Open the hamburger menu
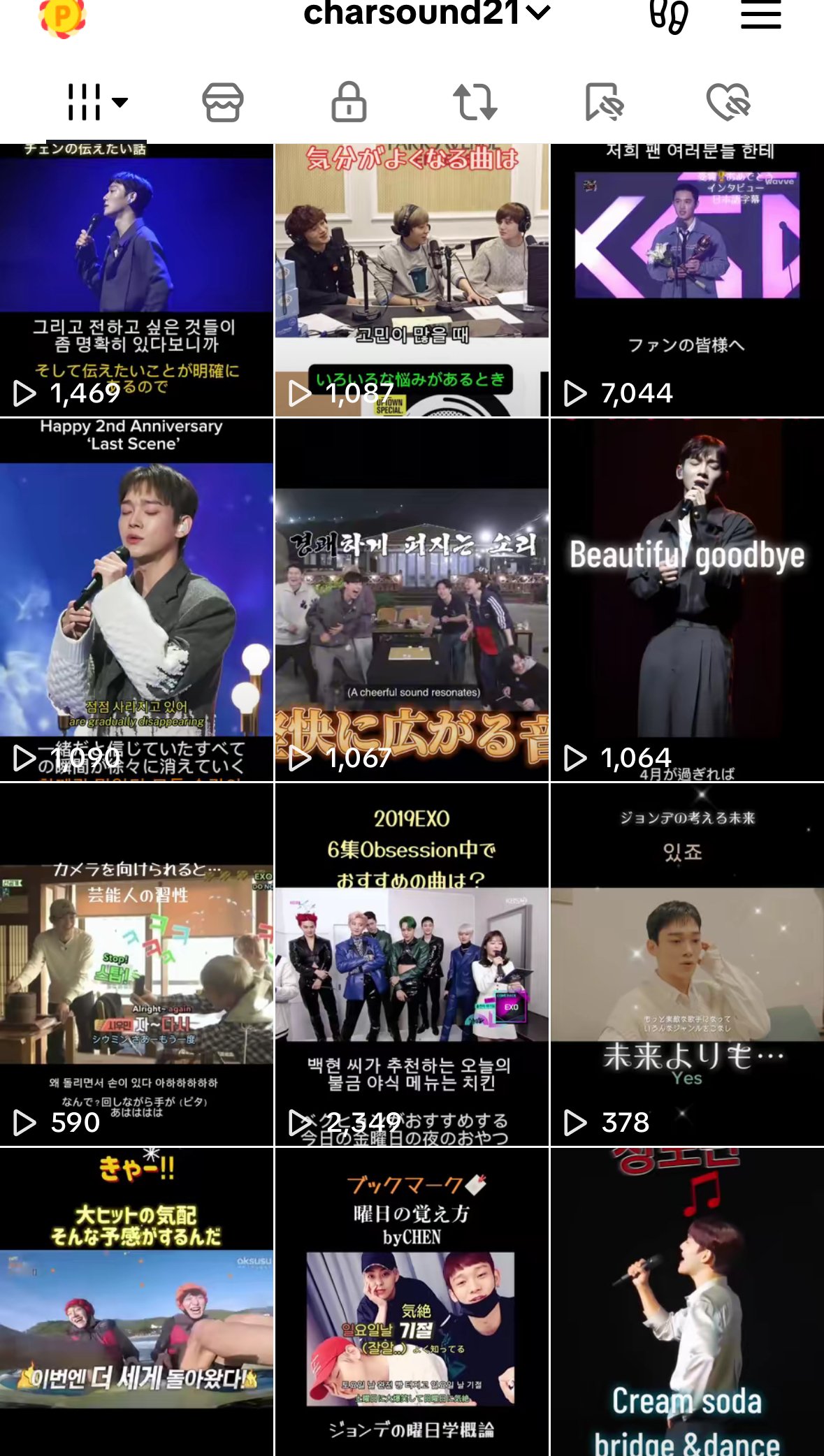 760,14
